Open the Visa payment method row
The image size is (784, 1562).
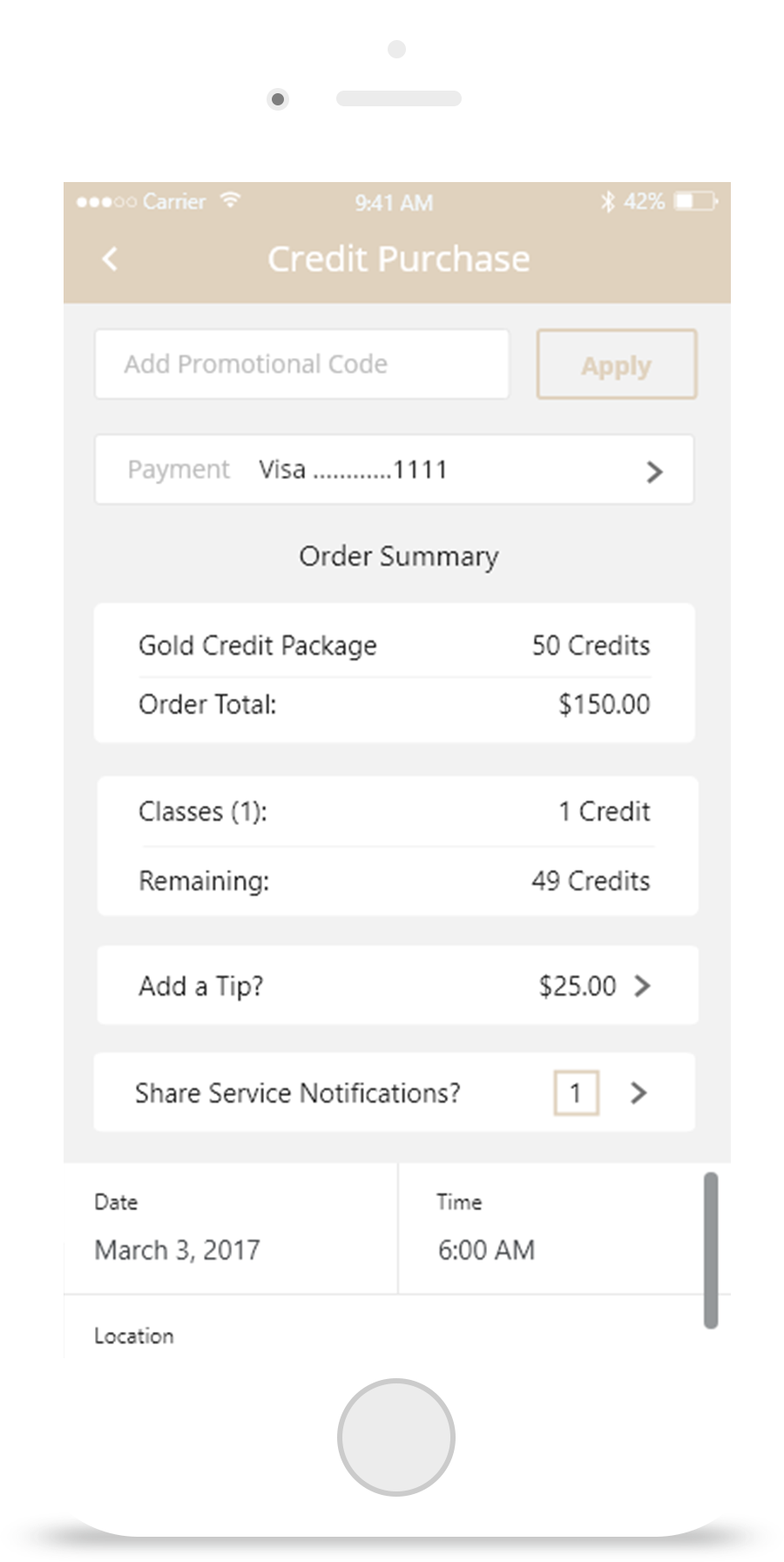pyautogui.click(x=394, y=470)
